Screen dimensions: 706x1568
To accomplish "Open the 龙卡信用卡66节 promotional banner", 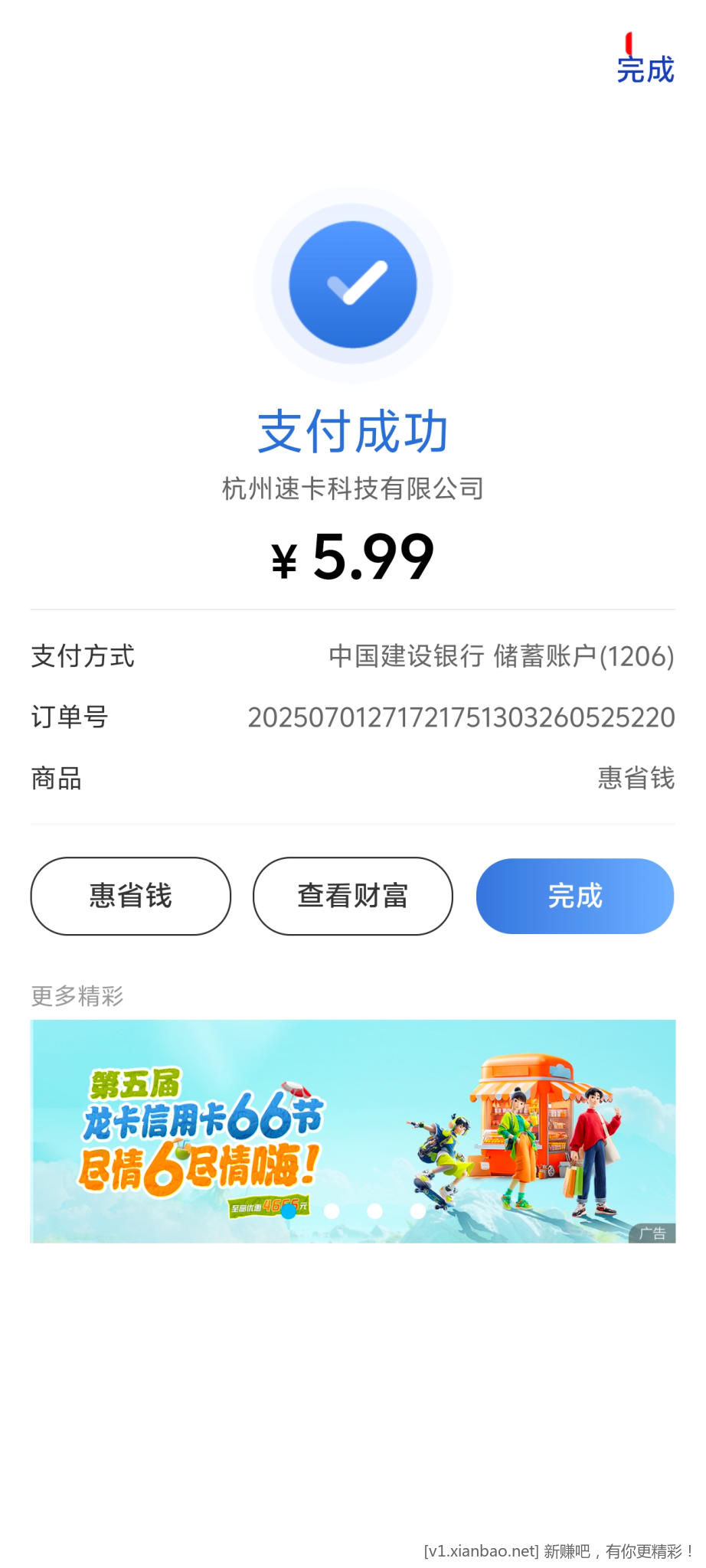I will point(352,1141).
